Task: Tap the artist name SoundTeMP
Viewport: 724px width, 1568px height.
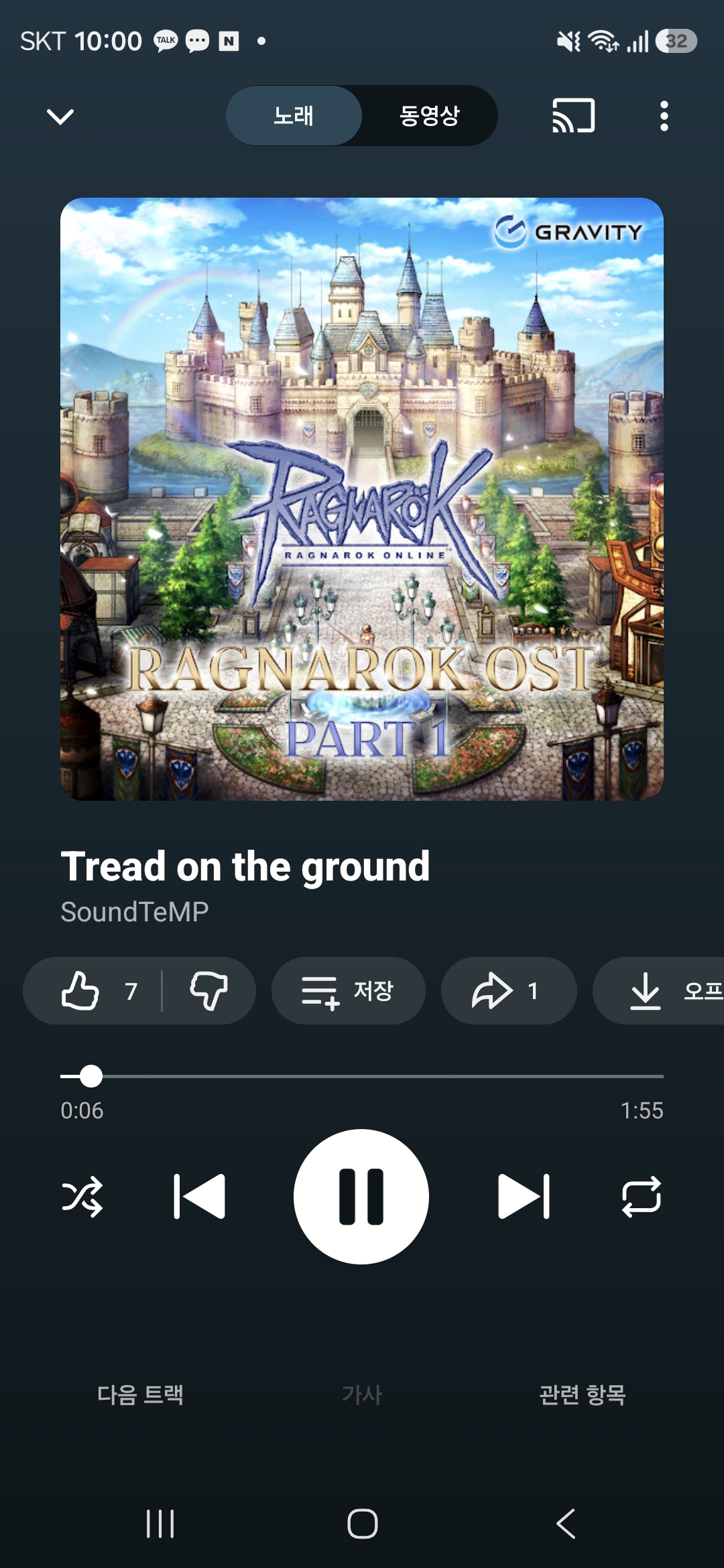Action: pyautogui.click(x=135, y=912)
